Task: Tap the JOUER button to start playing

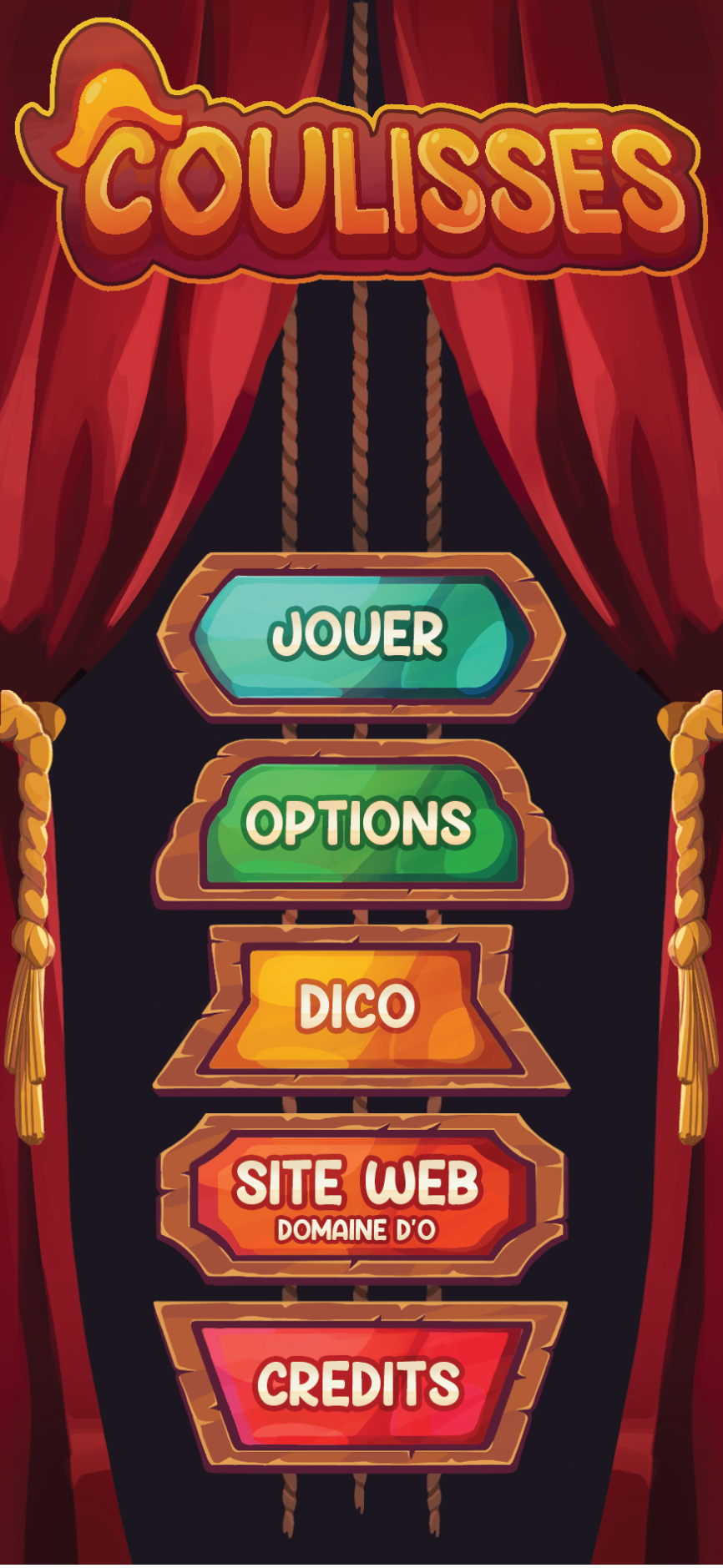Action: click(360, 636)
